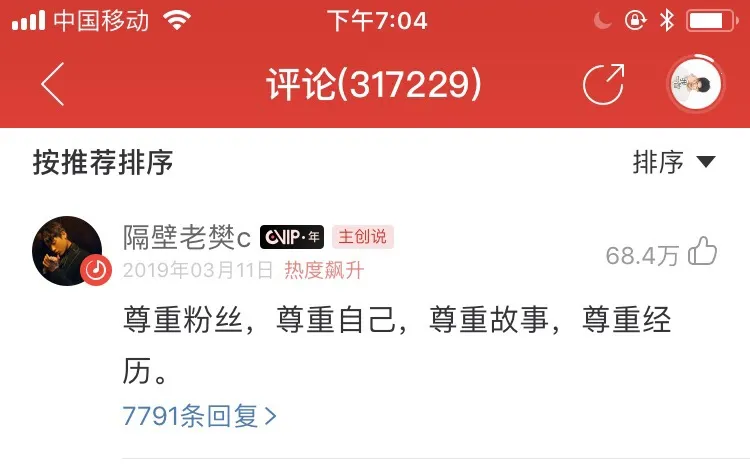Like the comment with 68.4万 likes
This screenshot has width=750, height=472.
click(x=702, y=252)
